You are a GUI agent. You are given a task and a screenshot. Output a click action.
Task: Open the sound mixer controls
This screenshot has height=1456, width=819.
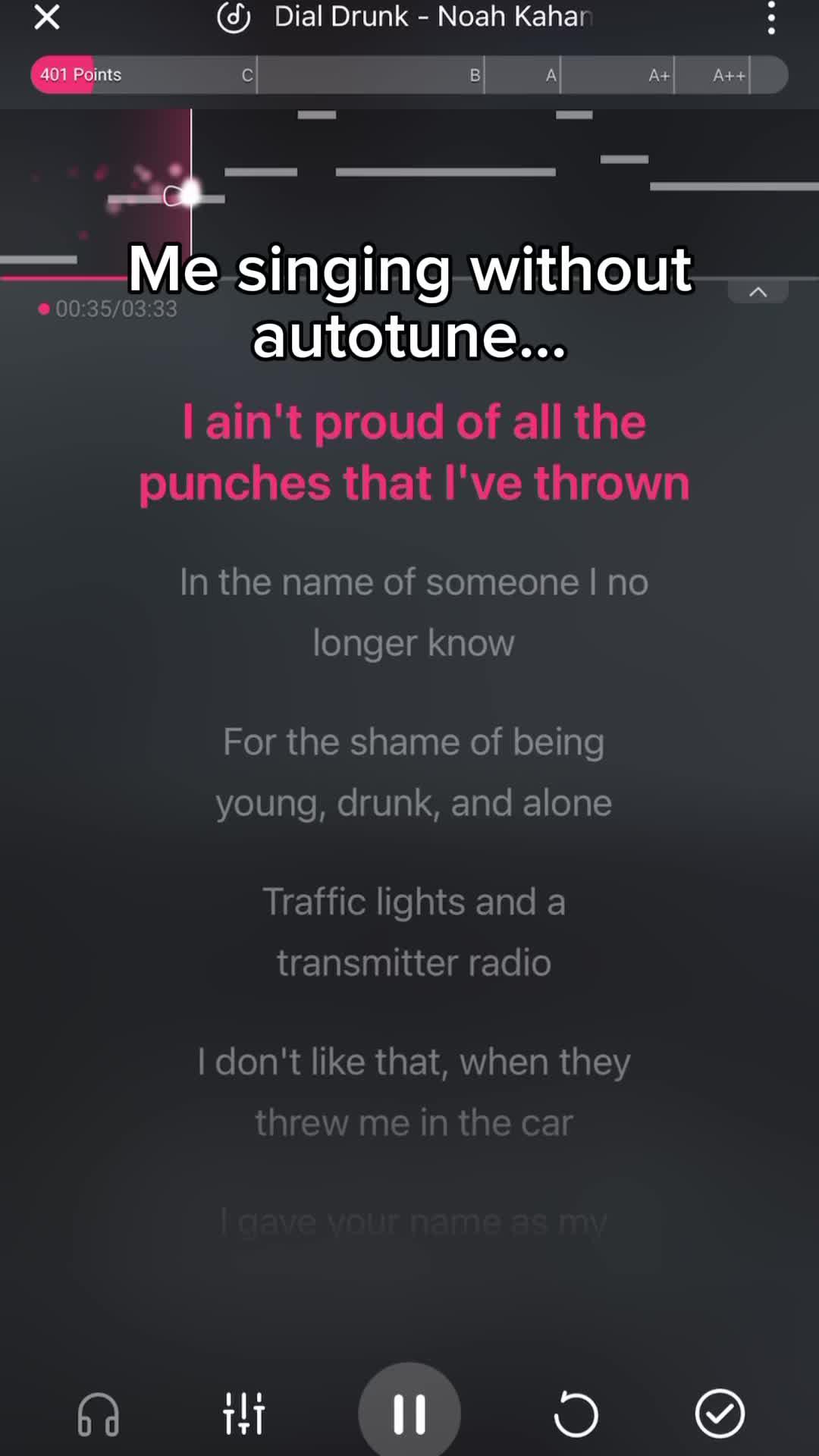point(243,1414)
